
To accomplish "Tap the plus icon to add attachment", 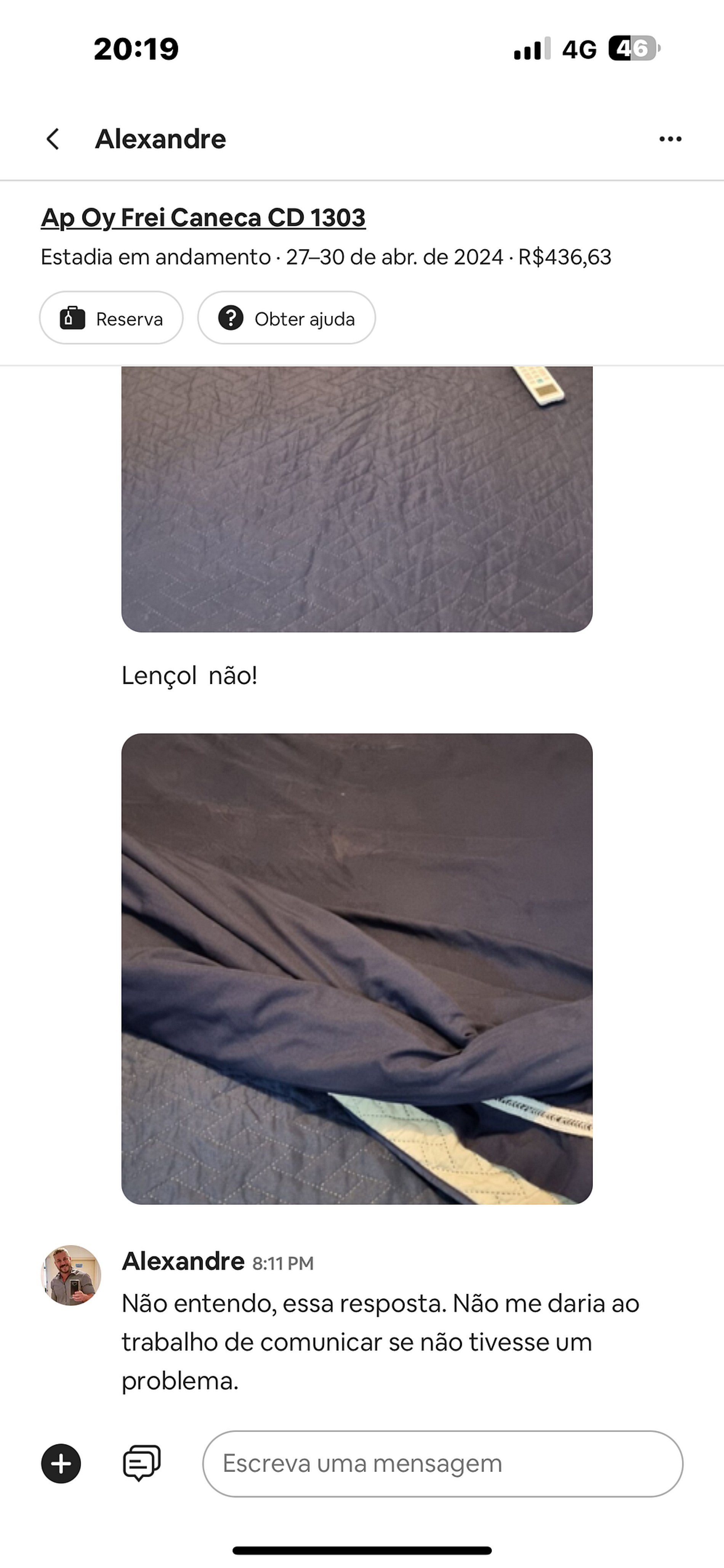I will (61, 1464).
